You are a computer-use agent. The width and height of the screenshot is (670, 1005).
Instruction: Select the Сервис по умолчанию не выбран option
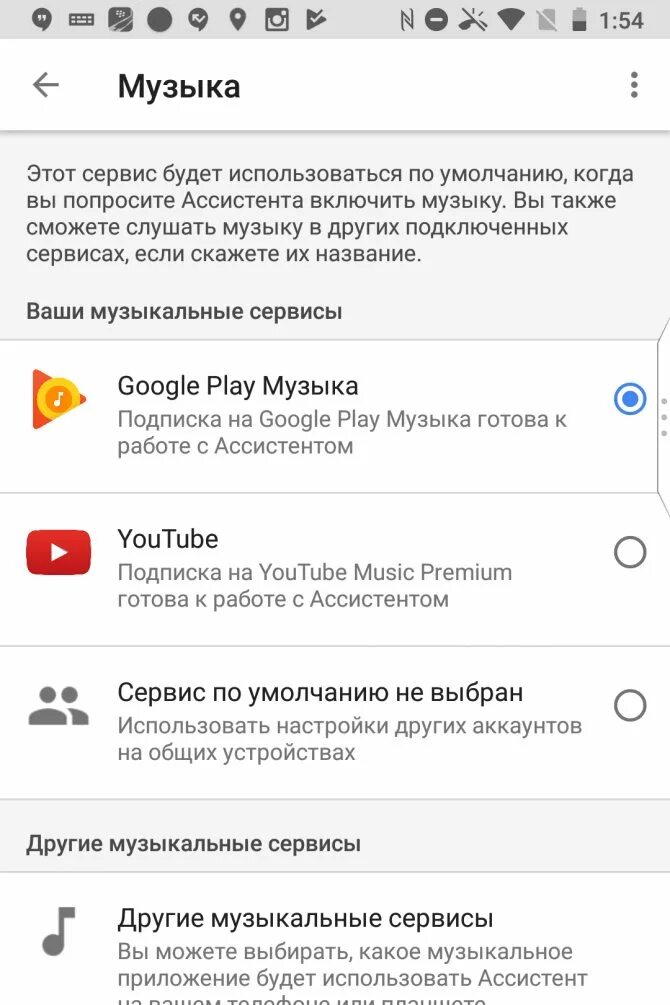coord(629,706)
